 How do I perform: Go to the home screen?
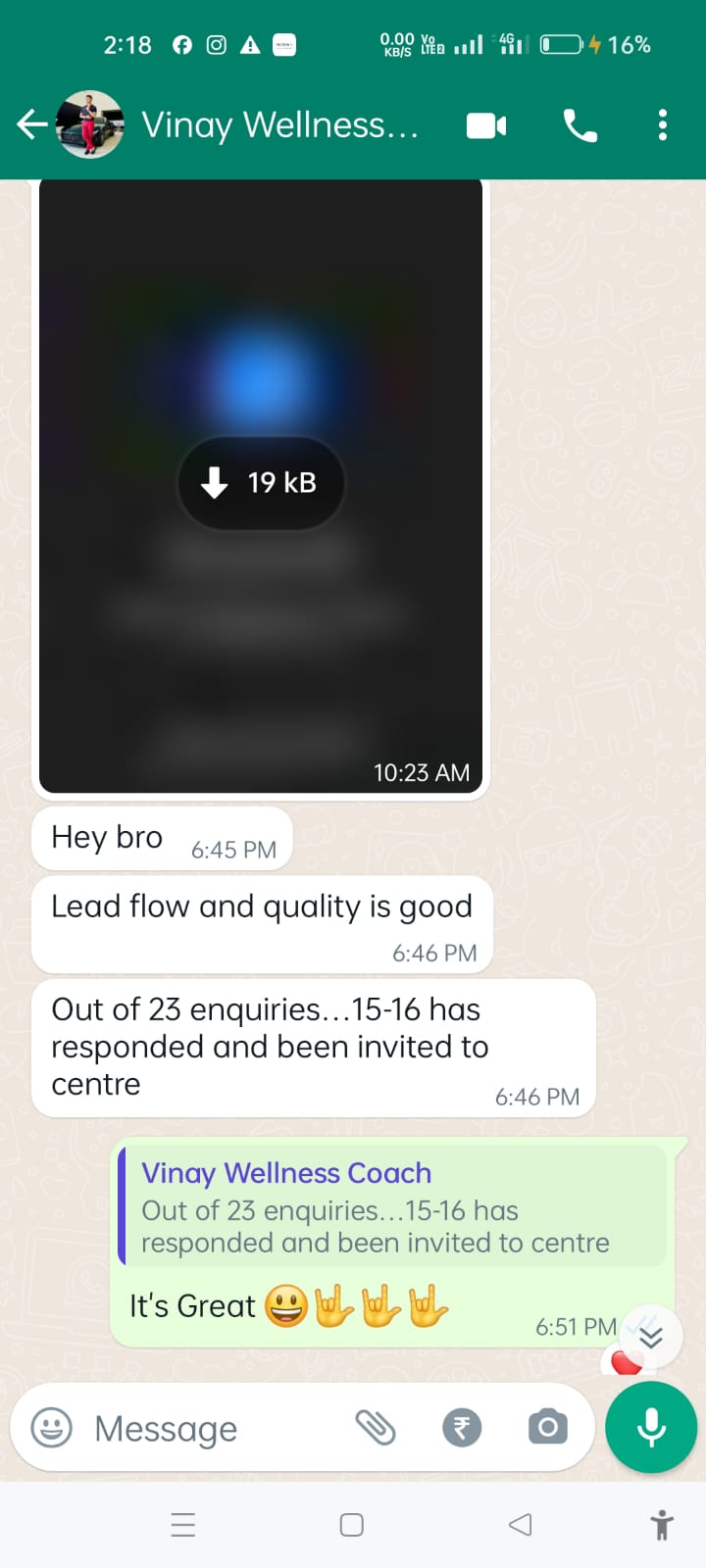point(352,1524)
